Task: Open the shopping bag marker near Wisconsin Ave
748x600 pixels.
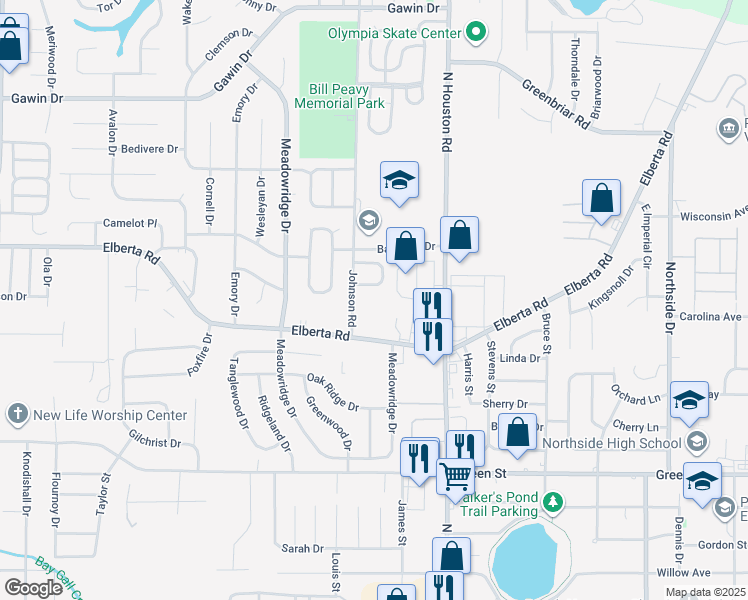Action: click(x=601, y=199)
